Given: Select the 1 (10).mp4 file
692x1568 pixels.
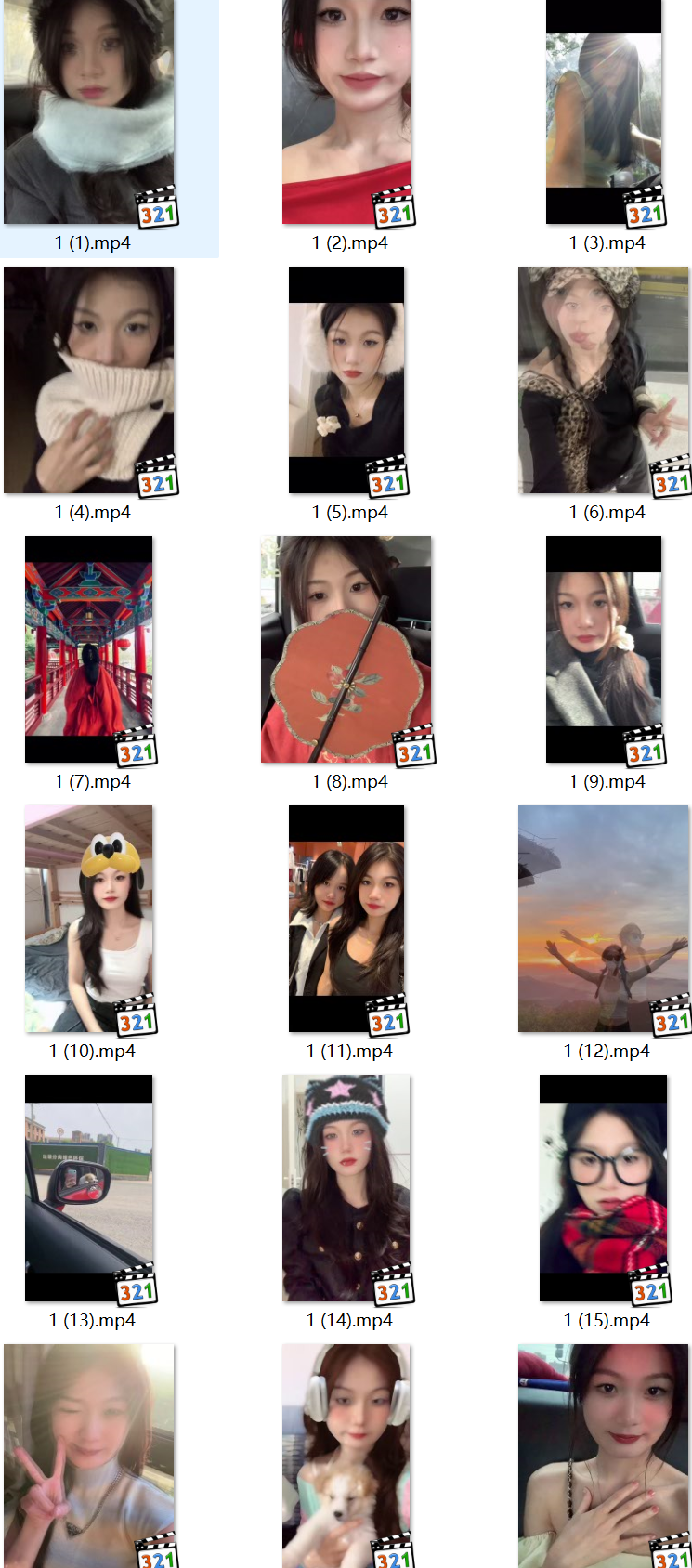Looking at the screenshot, I should point(89,918).
